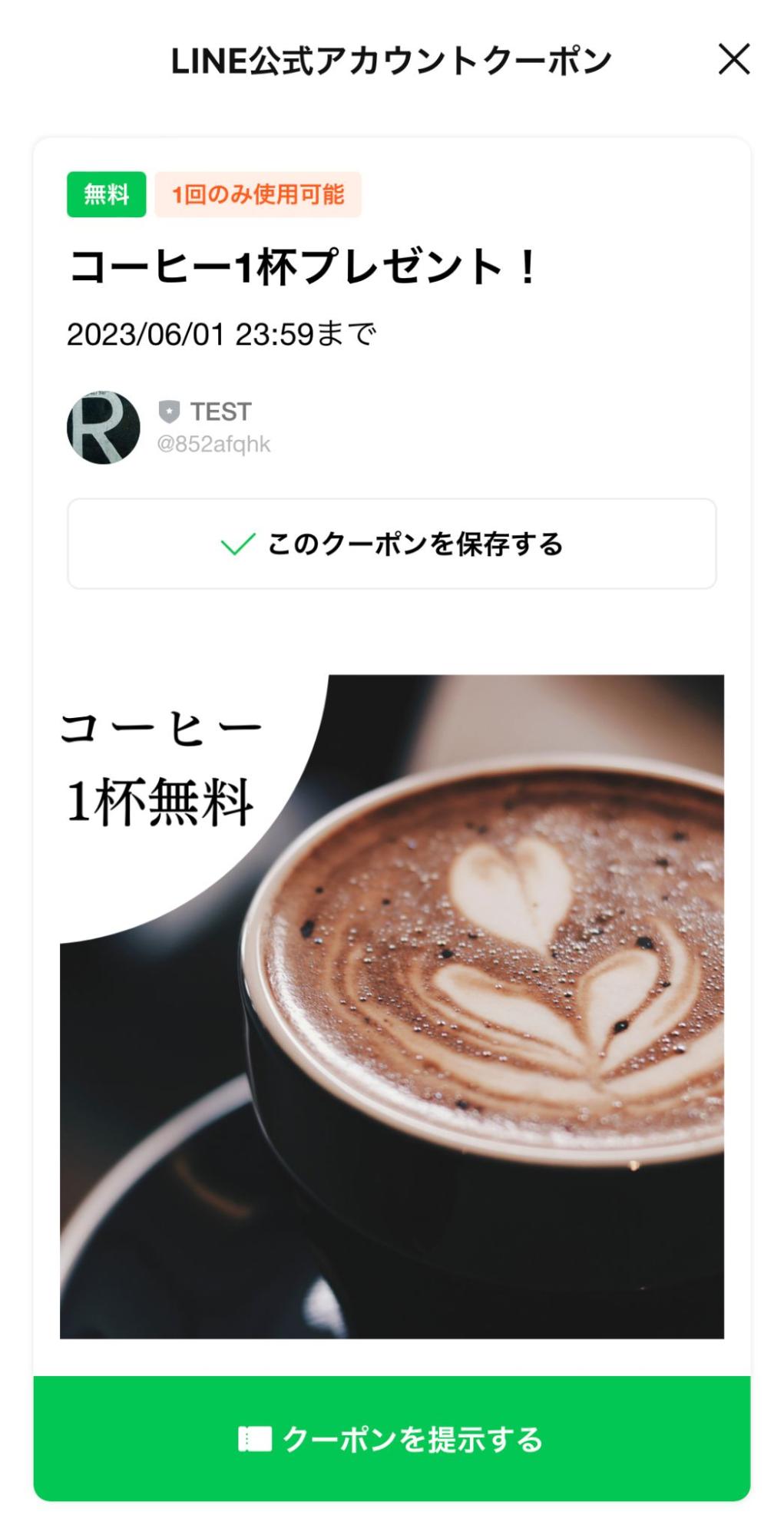Click the 無料 green badge
The width and height of the screenshot is (784, 1535).
[x=107, y=194]
